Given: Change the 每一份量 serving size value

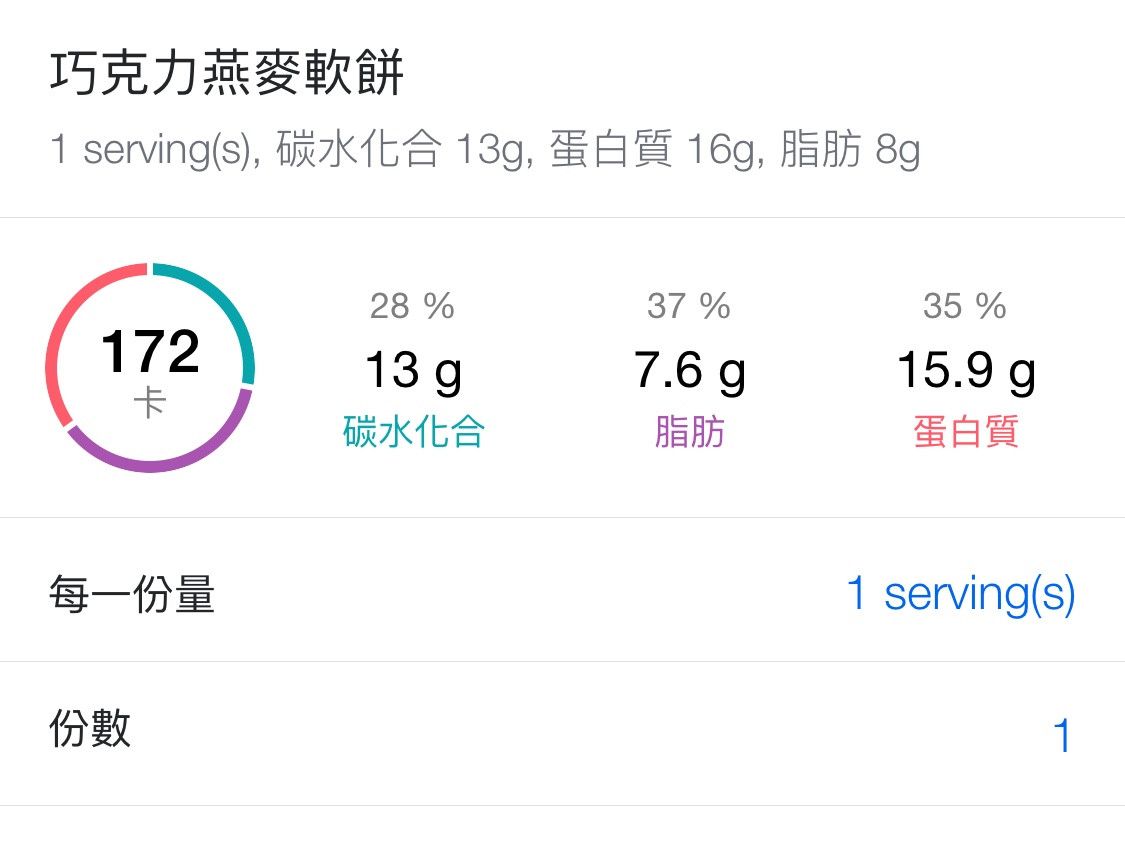Looking at the screenshot, I should (960, 593).
